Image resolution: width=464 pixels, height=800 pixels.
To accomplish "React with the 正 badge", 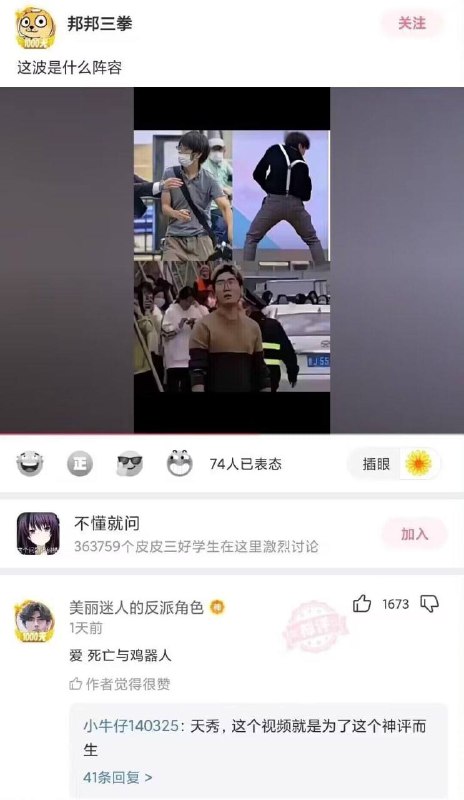I will pos(80,463).
